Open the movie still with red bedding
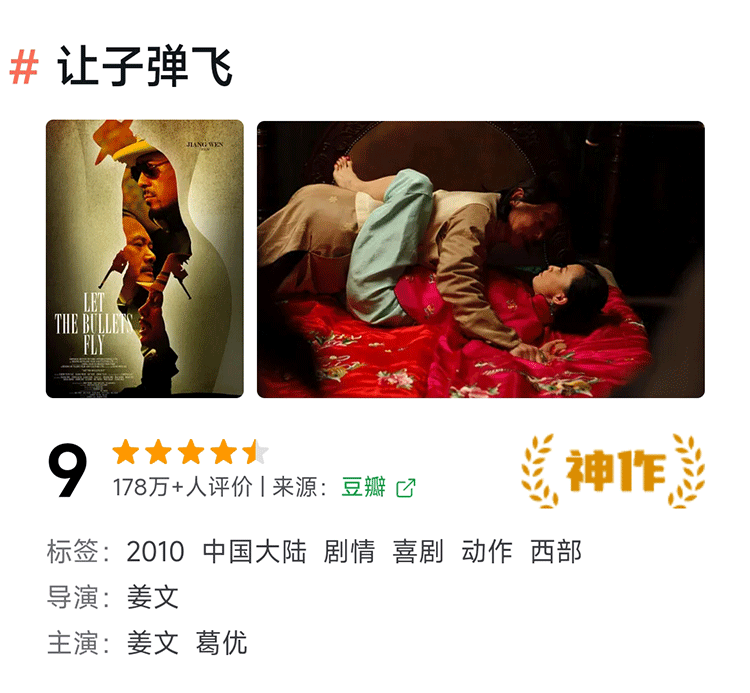The width and height of the screenshot is (750, 693). (480, 259)
